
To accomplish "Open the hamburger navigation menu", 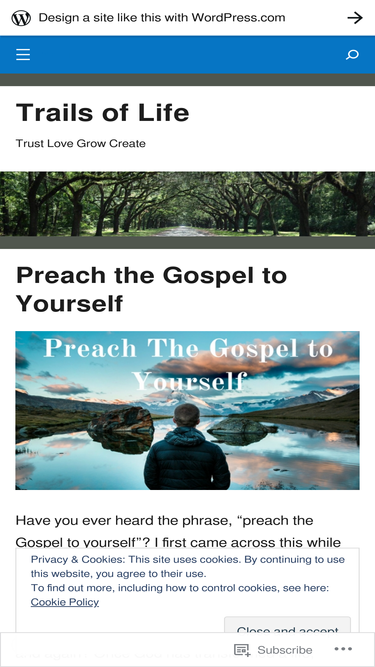I will pos(23,54).
